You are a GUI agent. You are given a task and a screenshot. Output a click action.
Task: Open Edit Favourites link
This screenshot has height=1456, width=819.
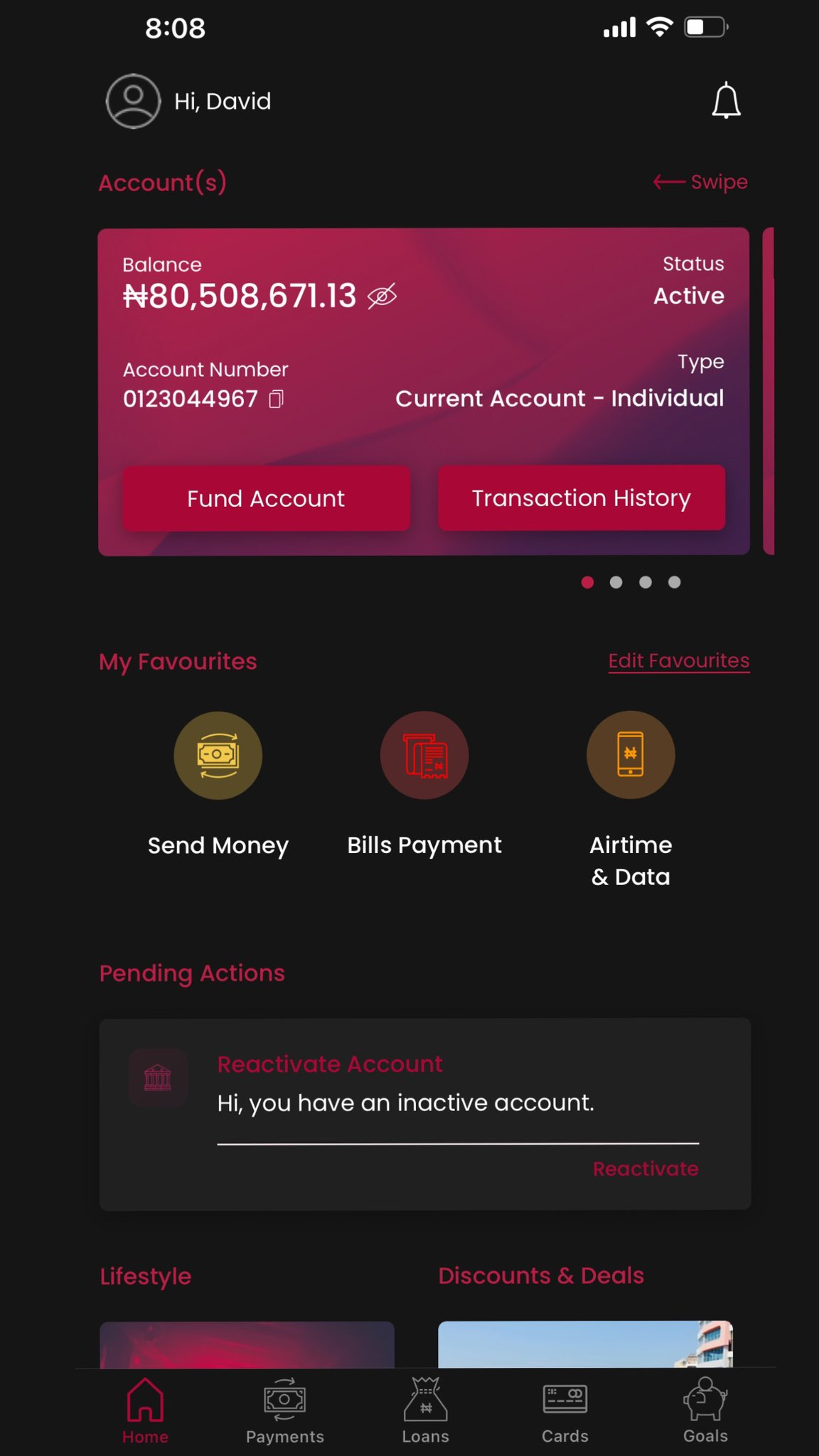678,660
